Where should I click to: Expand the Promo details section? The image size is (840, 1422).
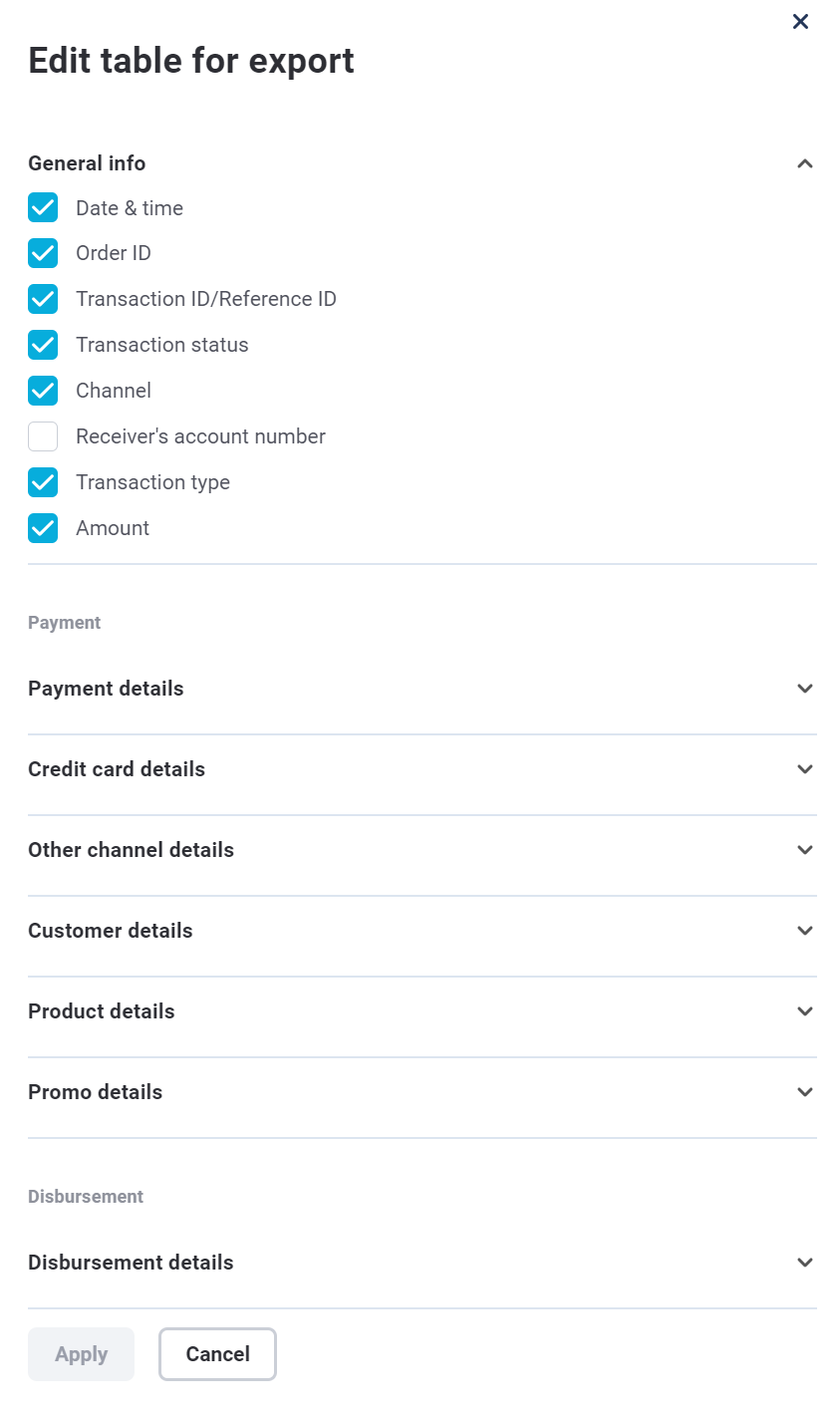(805, 1092)
